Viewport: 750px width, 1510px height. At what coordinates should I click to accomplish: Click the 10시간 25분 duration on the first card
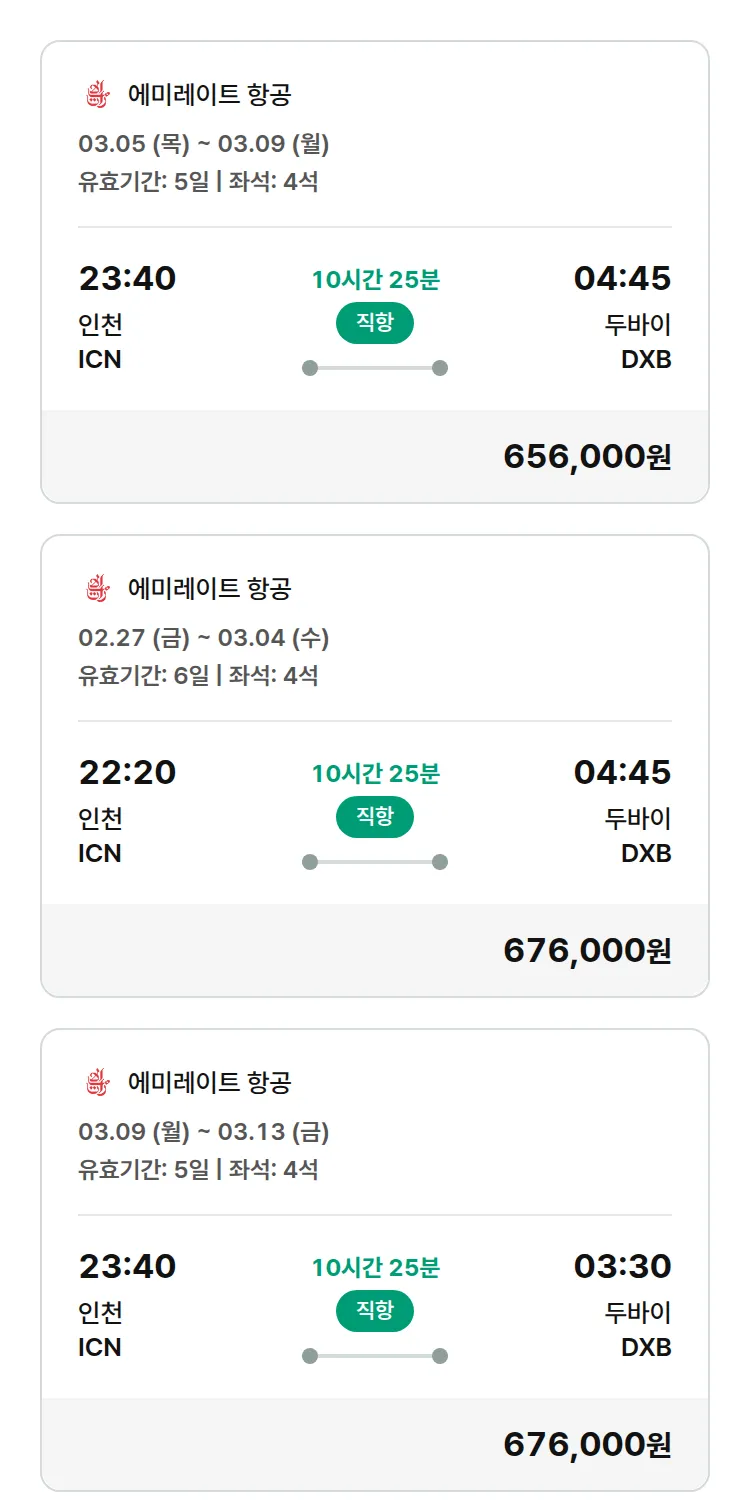pos(374,279)
